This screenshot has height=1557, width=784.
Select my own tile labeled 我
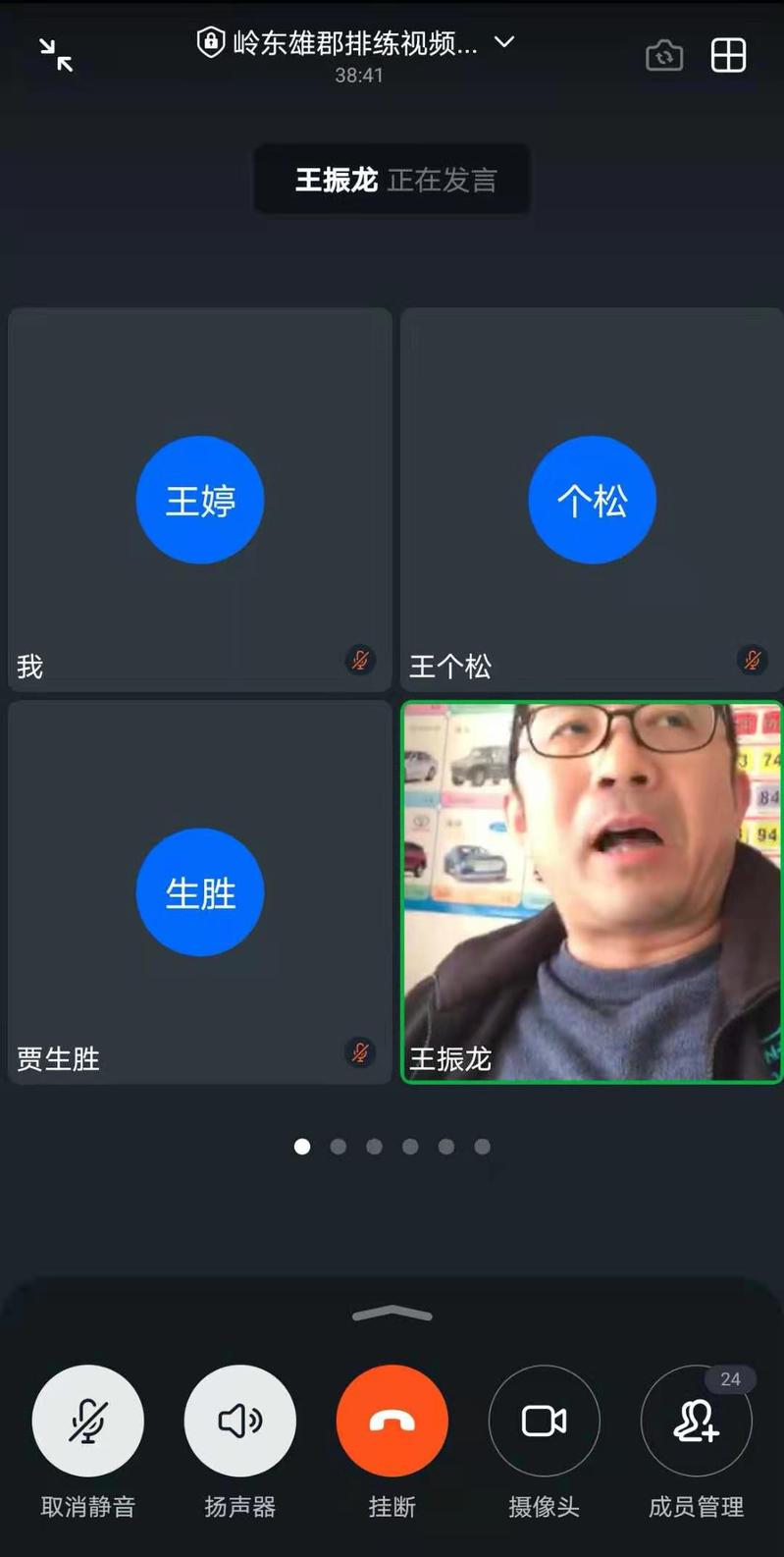tap(200, 500)
